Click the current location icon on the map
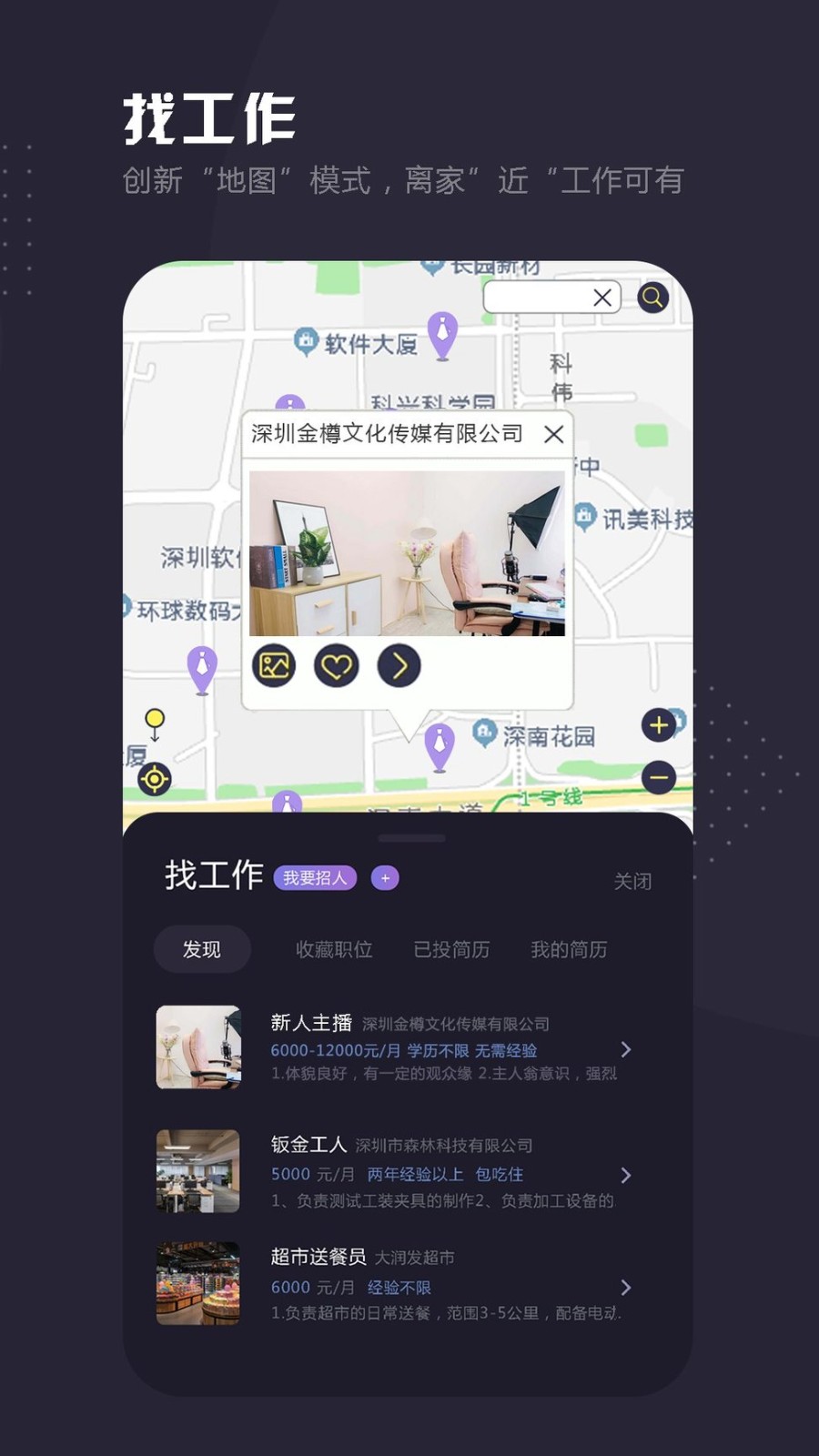The height and width of the screenshot is (1456, 819). pos(157,778)
